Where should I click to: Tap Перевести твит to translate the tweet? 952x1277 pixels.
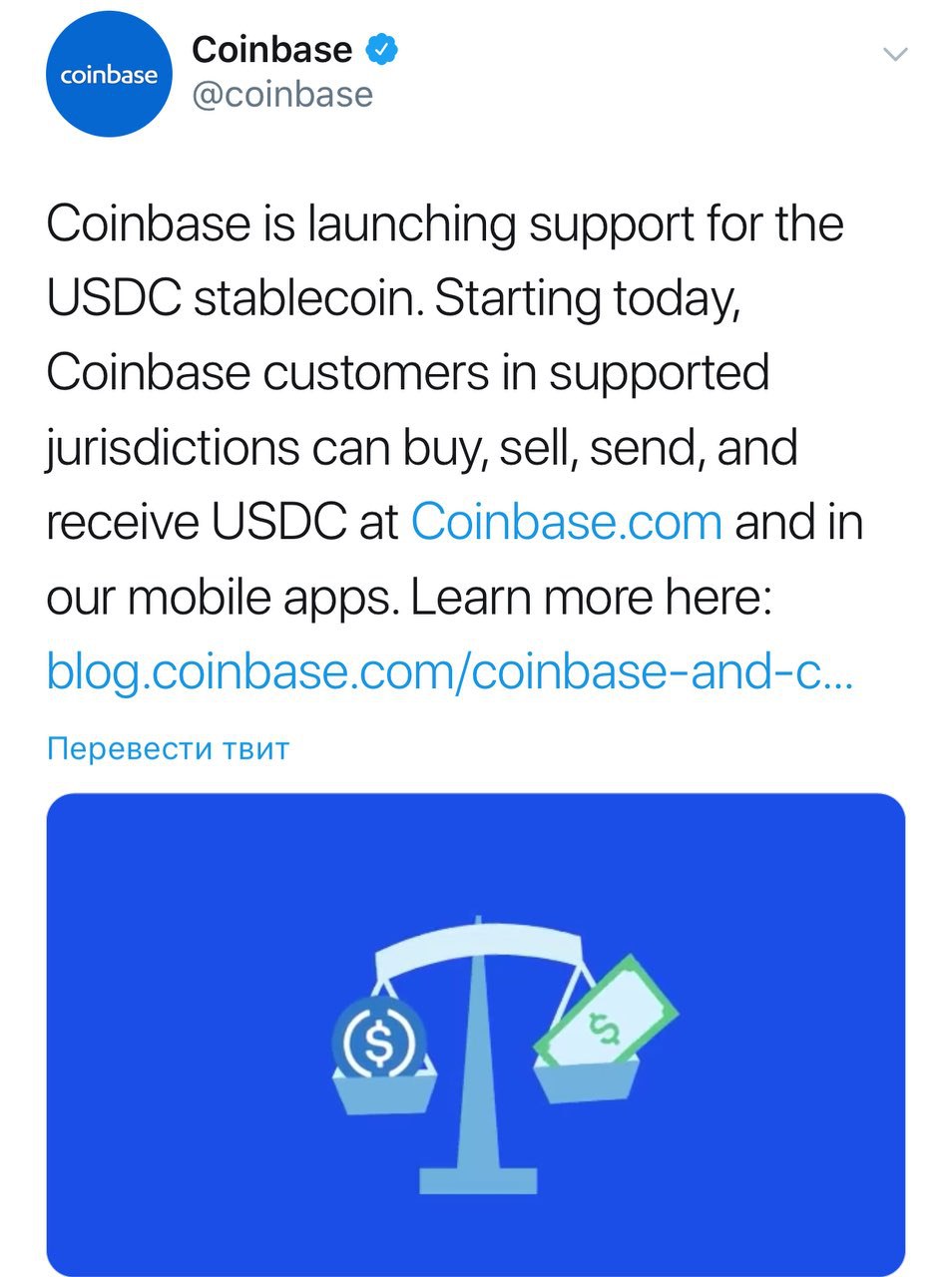point(168,748)
